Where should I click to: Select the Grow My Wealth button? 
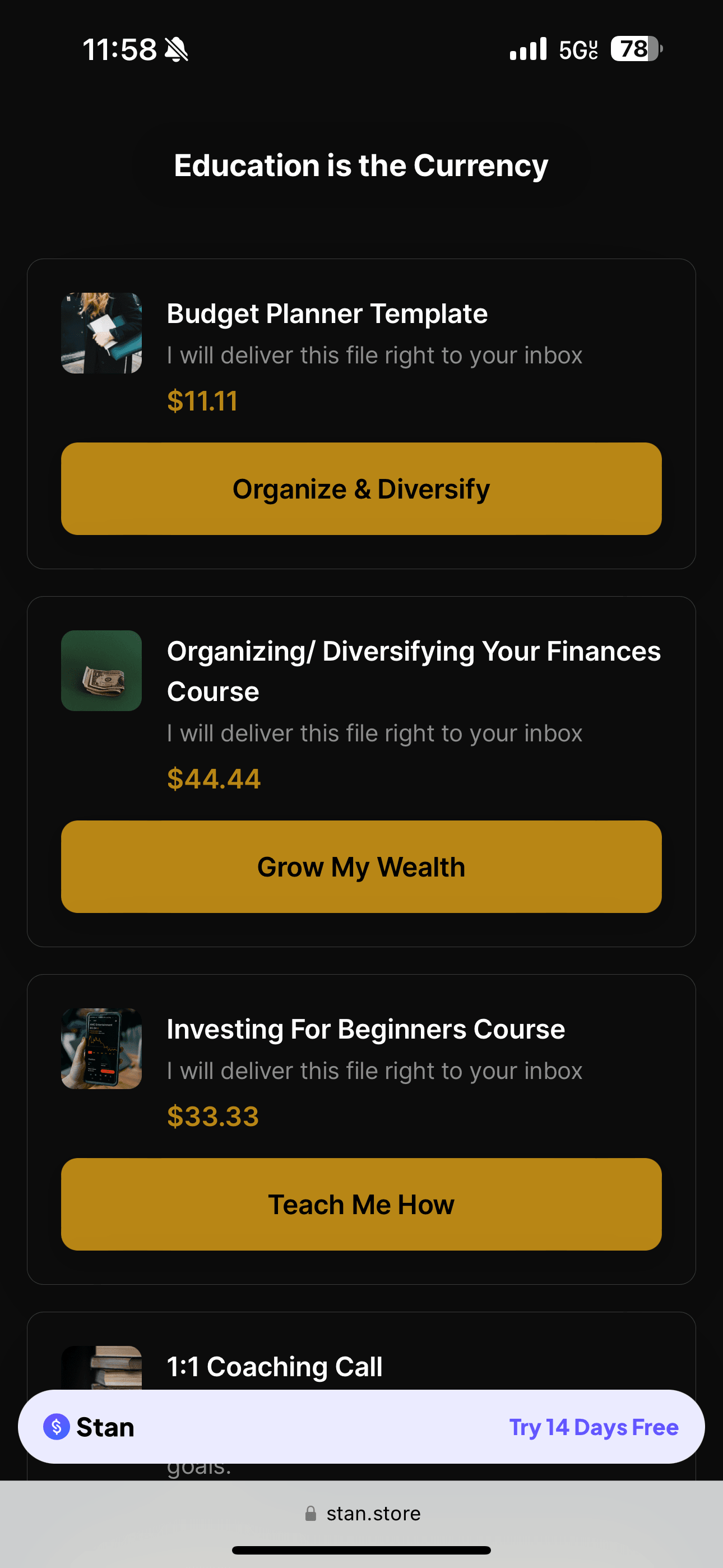click(361, 866)
